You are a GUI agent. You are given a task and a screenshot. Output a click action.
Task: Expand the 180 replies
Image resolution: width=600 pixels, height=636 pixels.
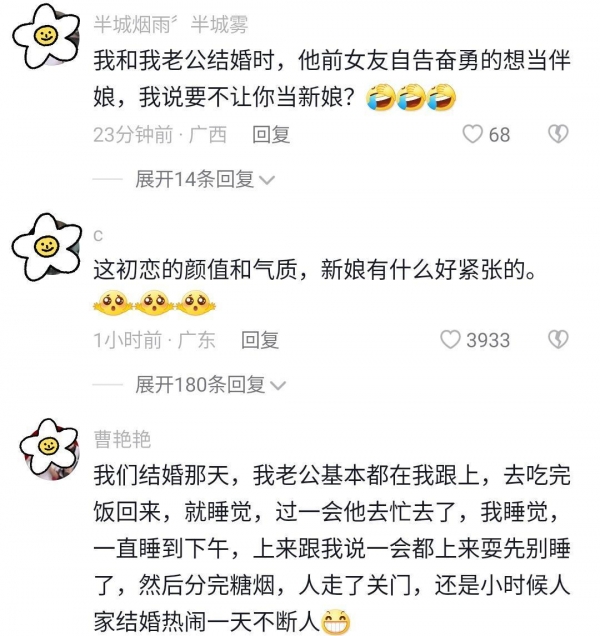(x=210, y=384)
